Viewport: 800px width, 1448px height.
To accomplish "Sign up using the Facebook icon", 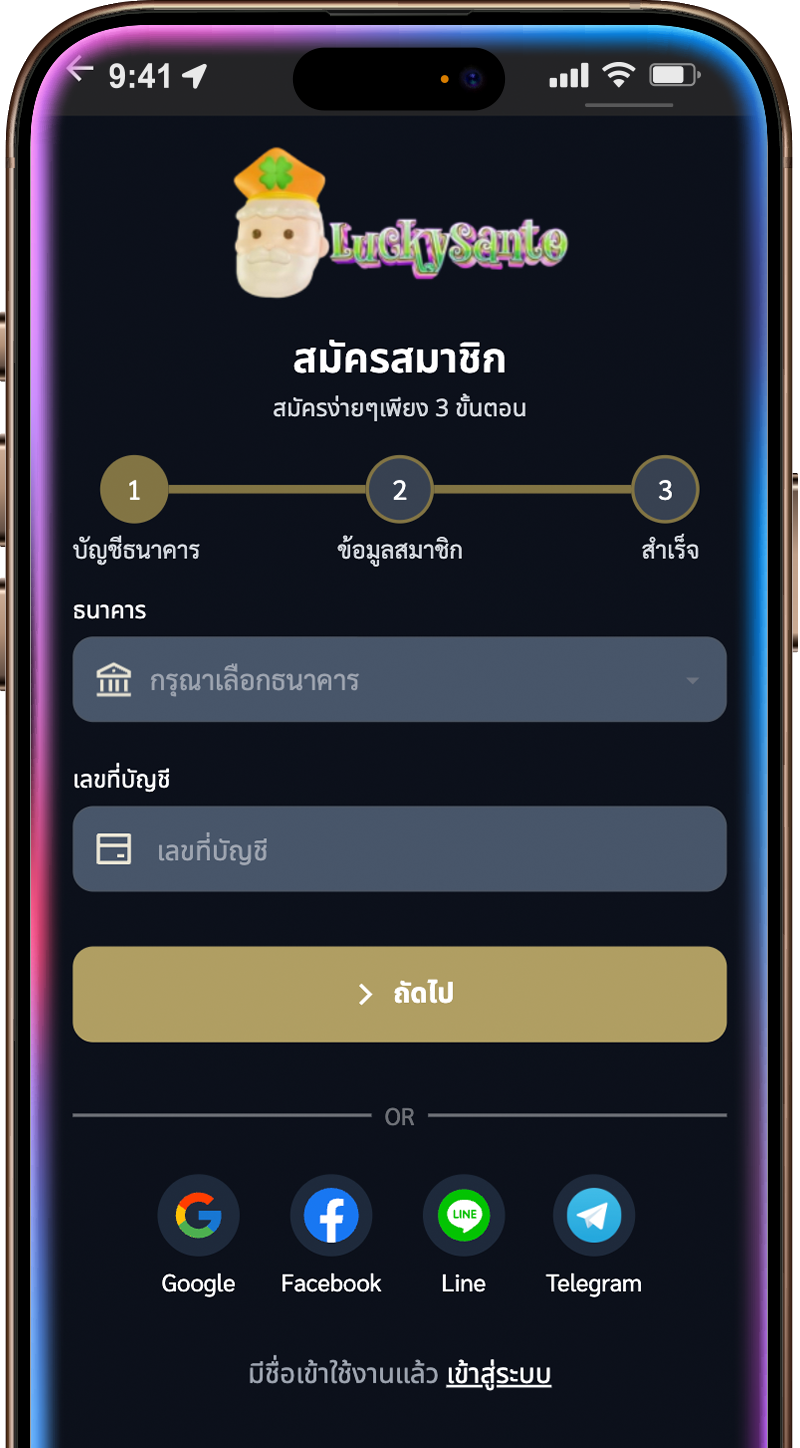I will tap(330, 1214).
